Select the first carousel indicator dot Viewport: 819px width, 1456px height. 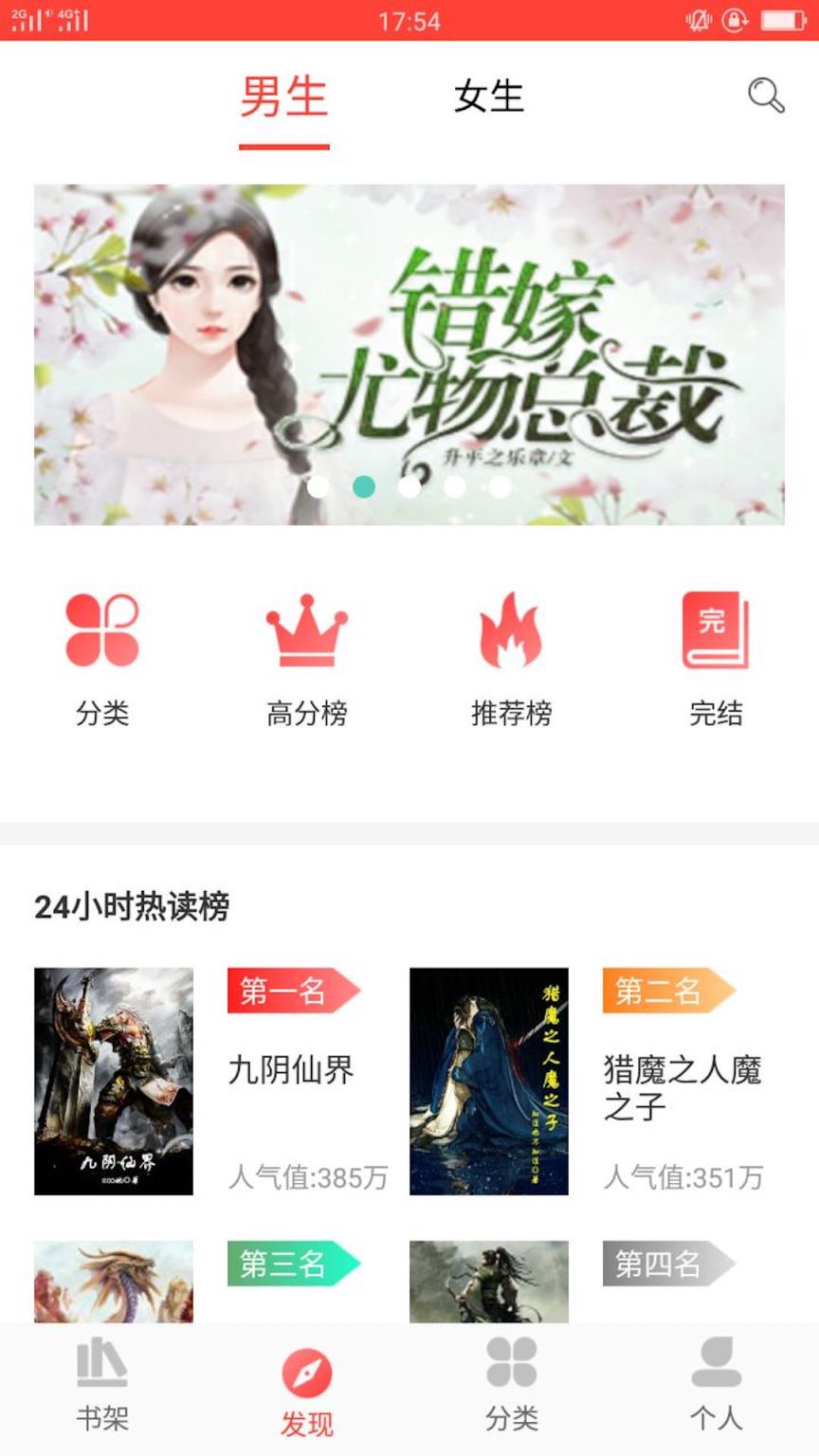pyautogui.click(x=319, y=486)
